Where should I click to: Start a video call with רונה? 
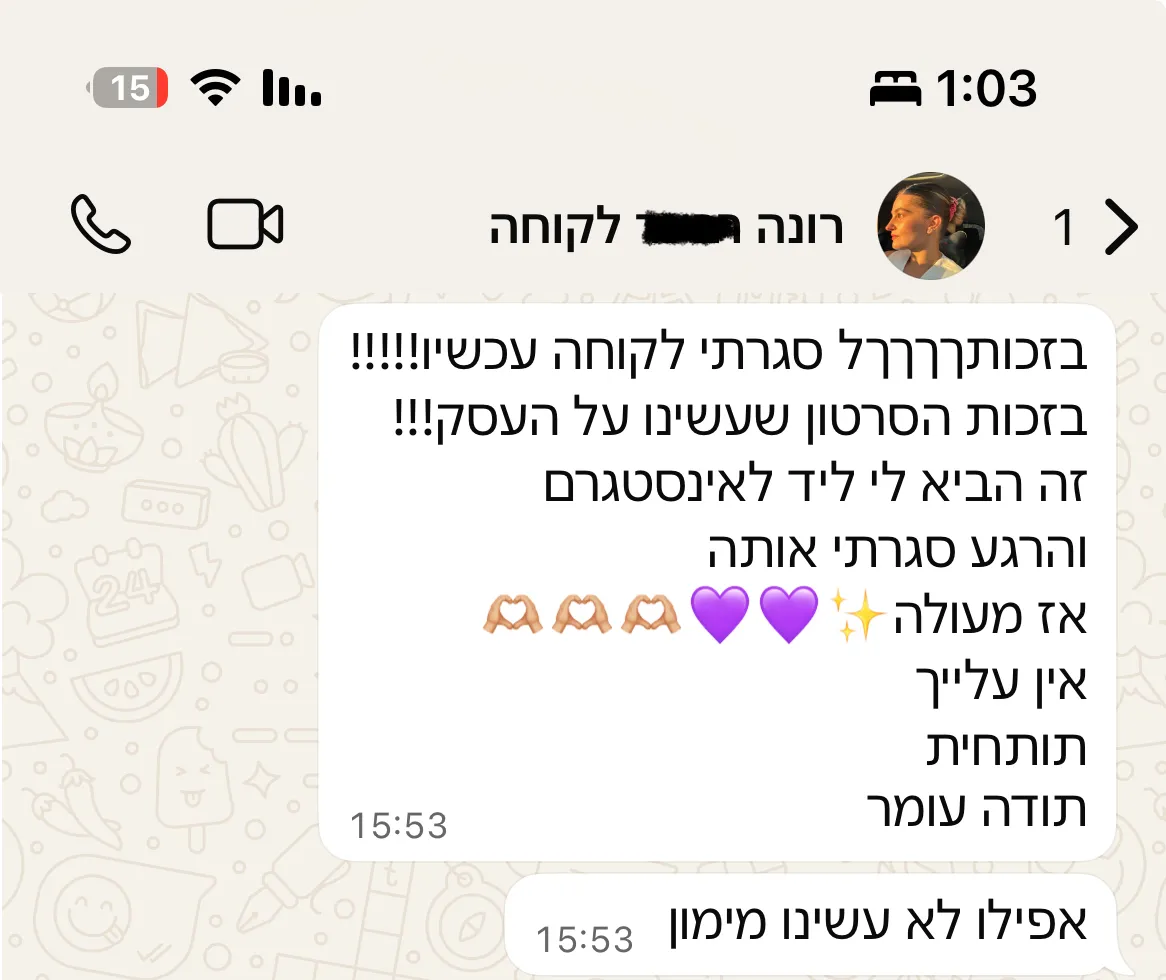245,224
